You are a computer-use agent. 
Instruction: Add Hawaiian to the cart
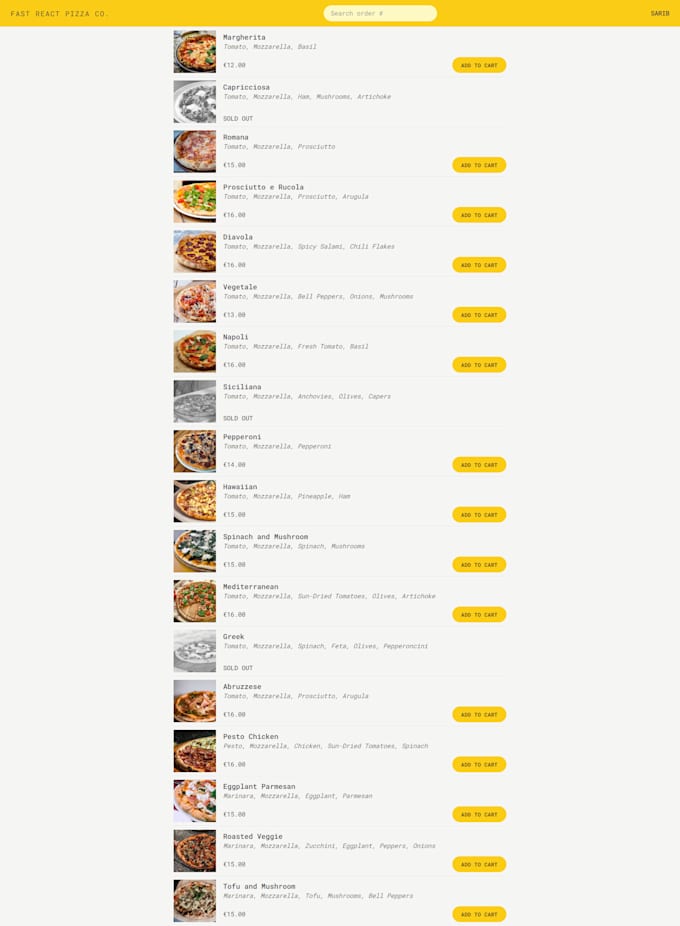pyautogui.click(x=479, y=515)
